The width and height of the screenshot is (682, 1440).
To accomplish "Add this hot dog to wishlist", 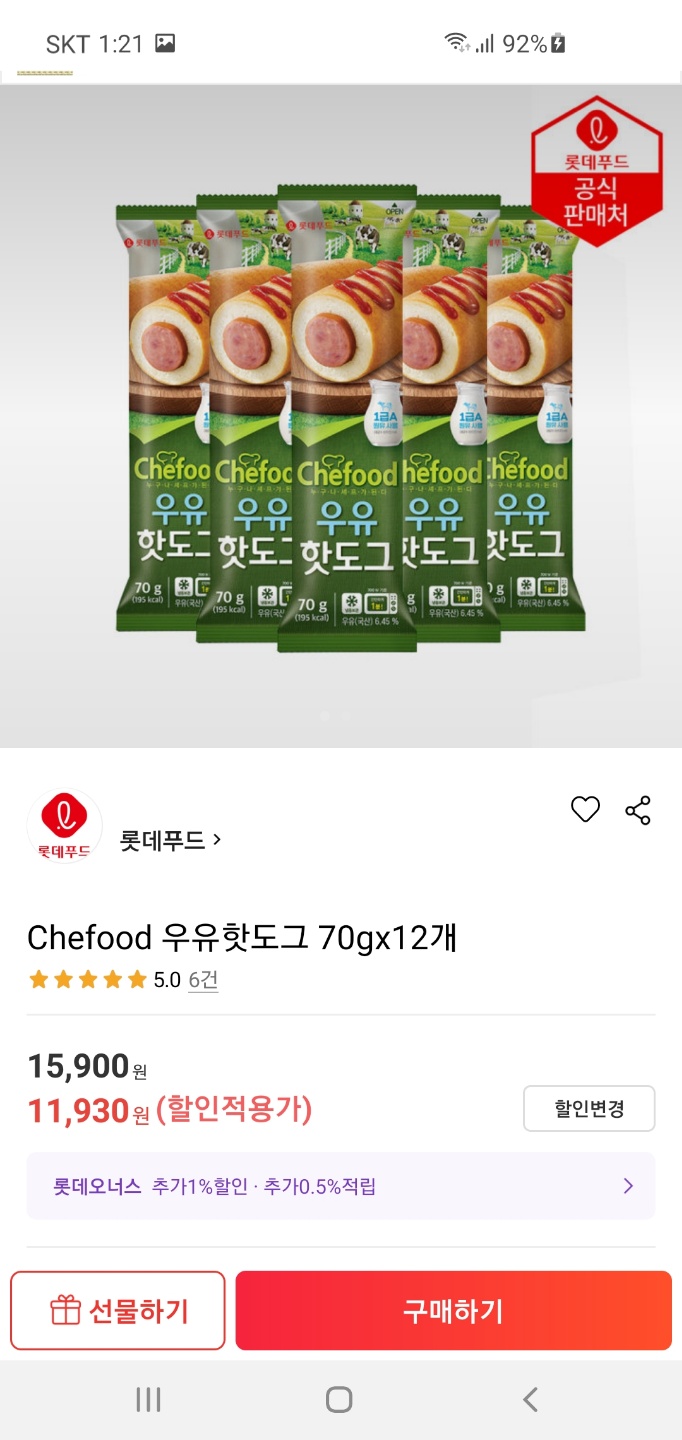I will tap(585, 810).
